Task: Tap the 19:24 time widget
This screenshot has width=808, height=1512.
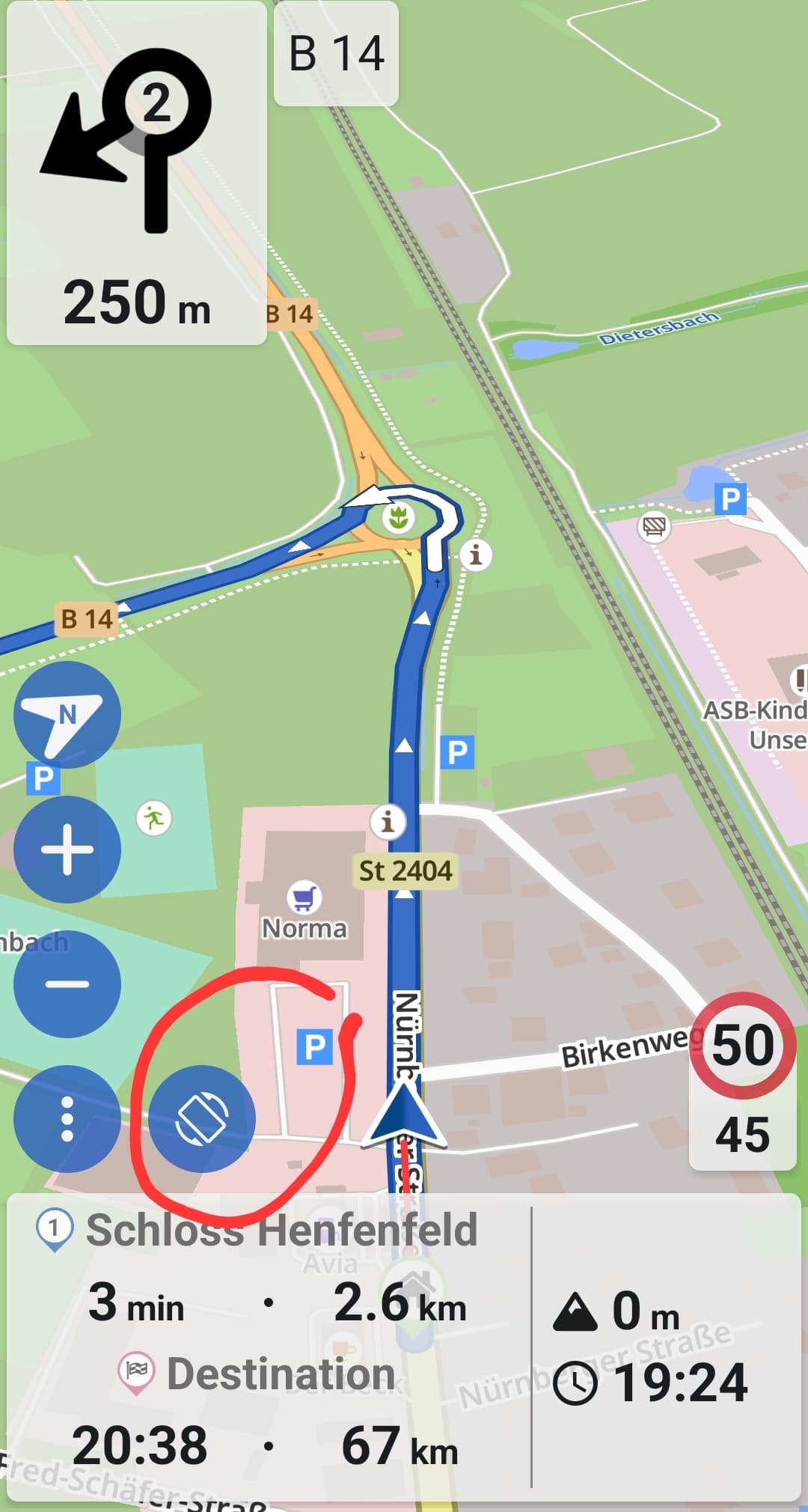Action: pyautogui.click(x=651, y=1382)
